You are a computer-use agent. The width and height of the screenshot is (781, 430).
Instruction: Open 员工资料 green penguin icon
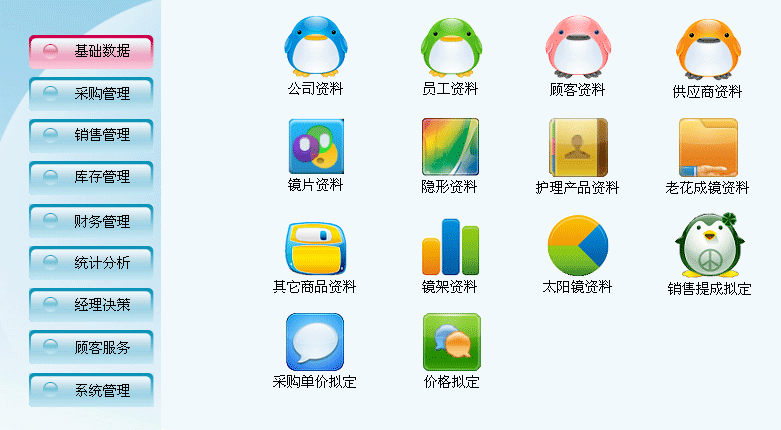[450, 48]
